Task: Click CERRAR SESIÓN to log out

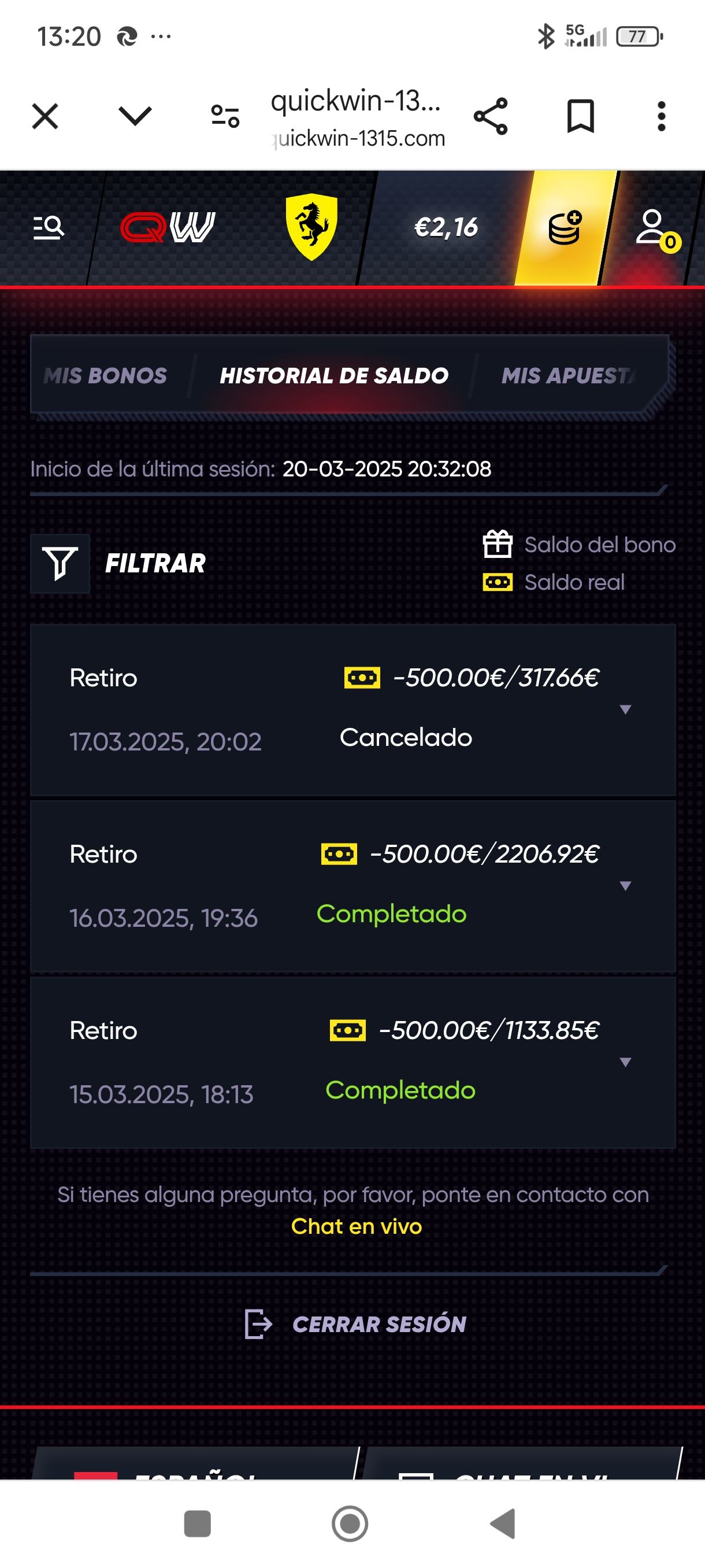Action: [x=380, y=1324]
